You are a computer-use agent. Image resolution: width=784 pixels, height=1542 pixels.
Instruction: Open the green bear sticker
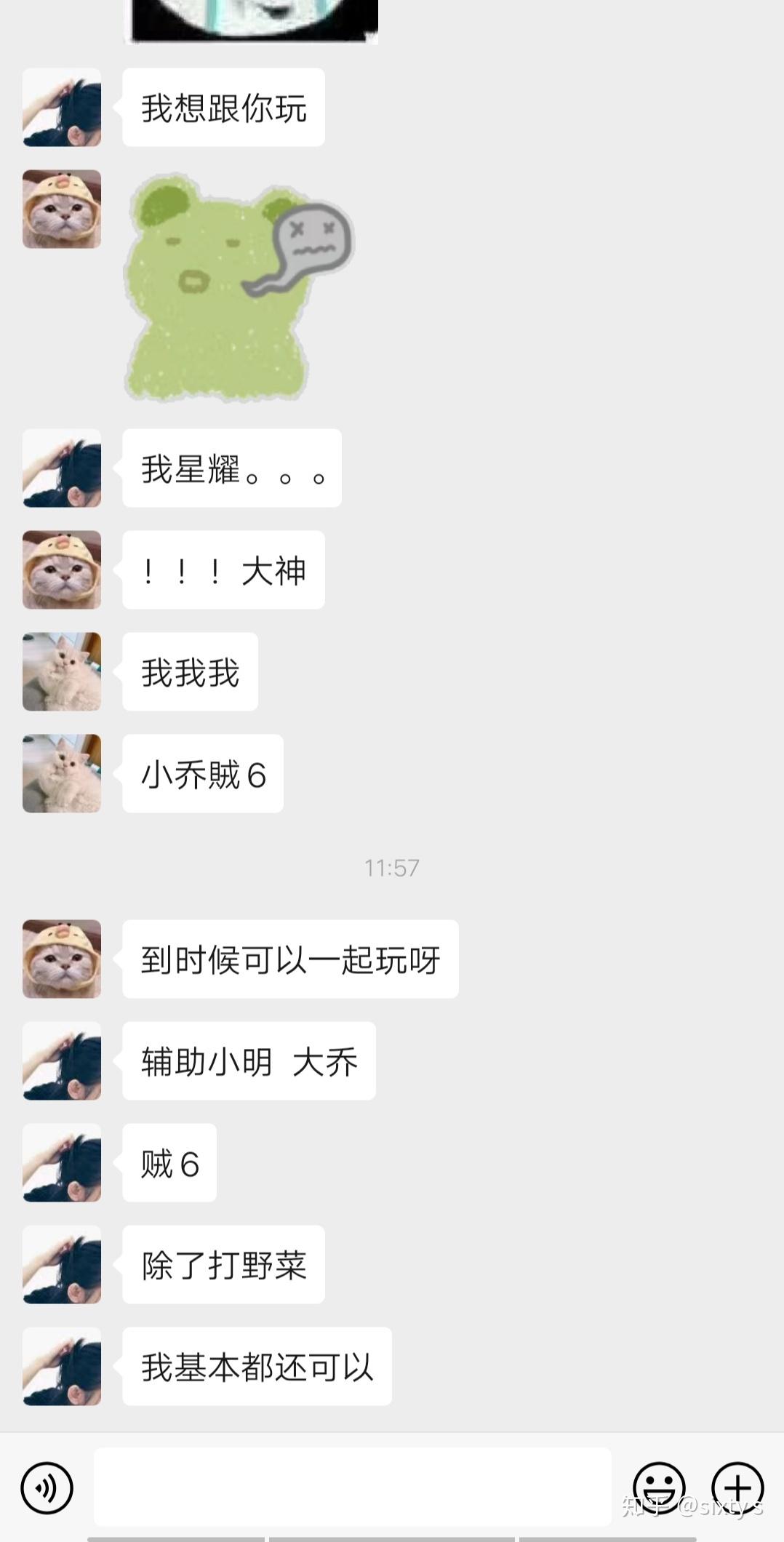[238, 287]
